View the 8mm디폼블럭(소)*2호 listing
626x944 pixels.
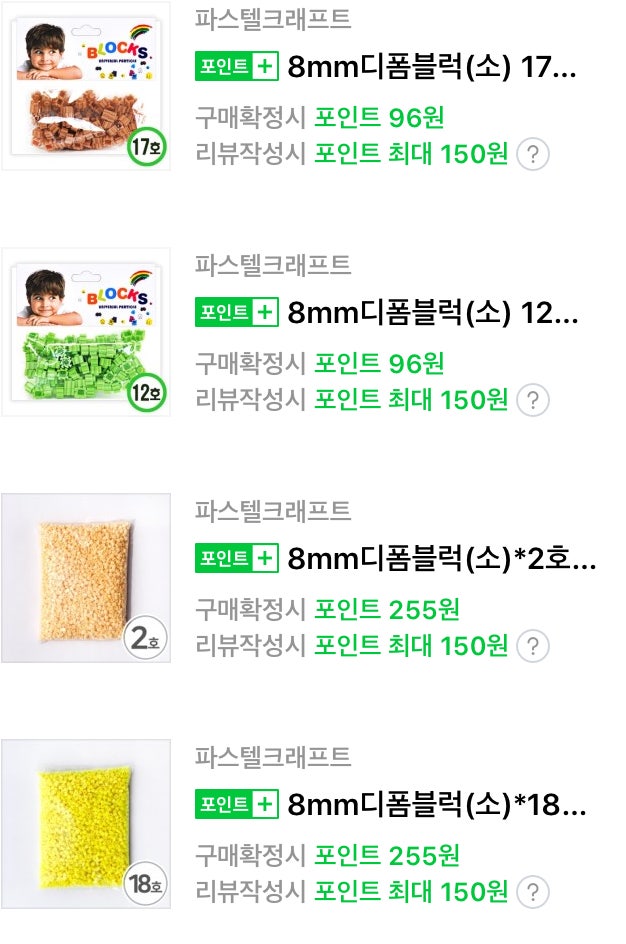(x=441, y=559)
